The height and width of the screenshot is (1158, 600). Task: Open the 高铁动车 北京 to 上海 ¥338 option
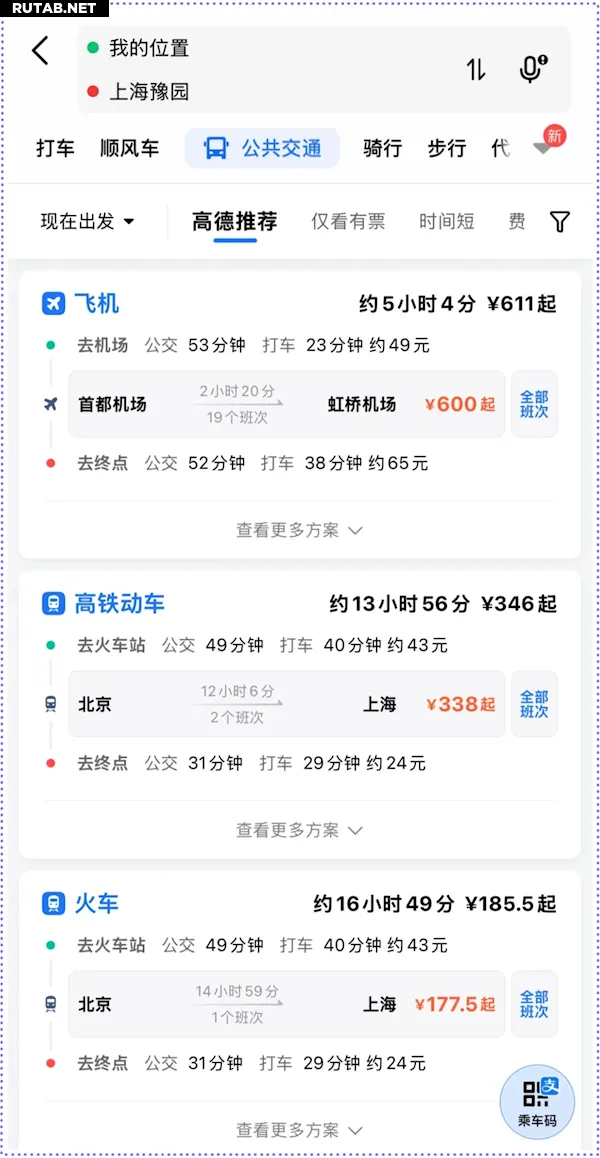coord(287,704)
